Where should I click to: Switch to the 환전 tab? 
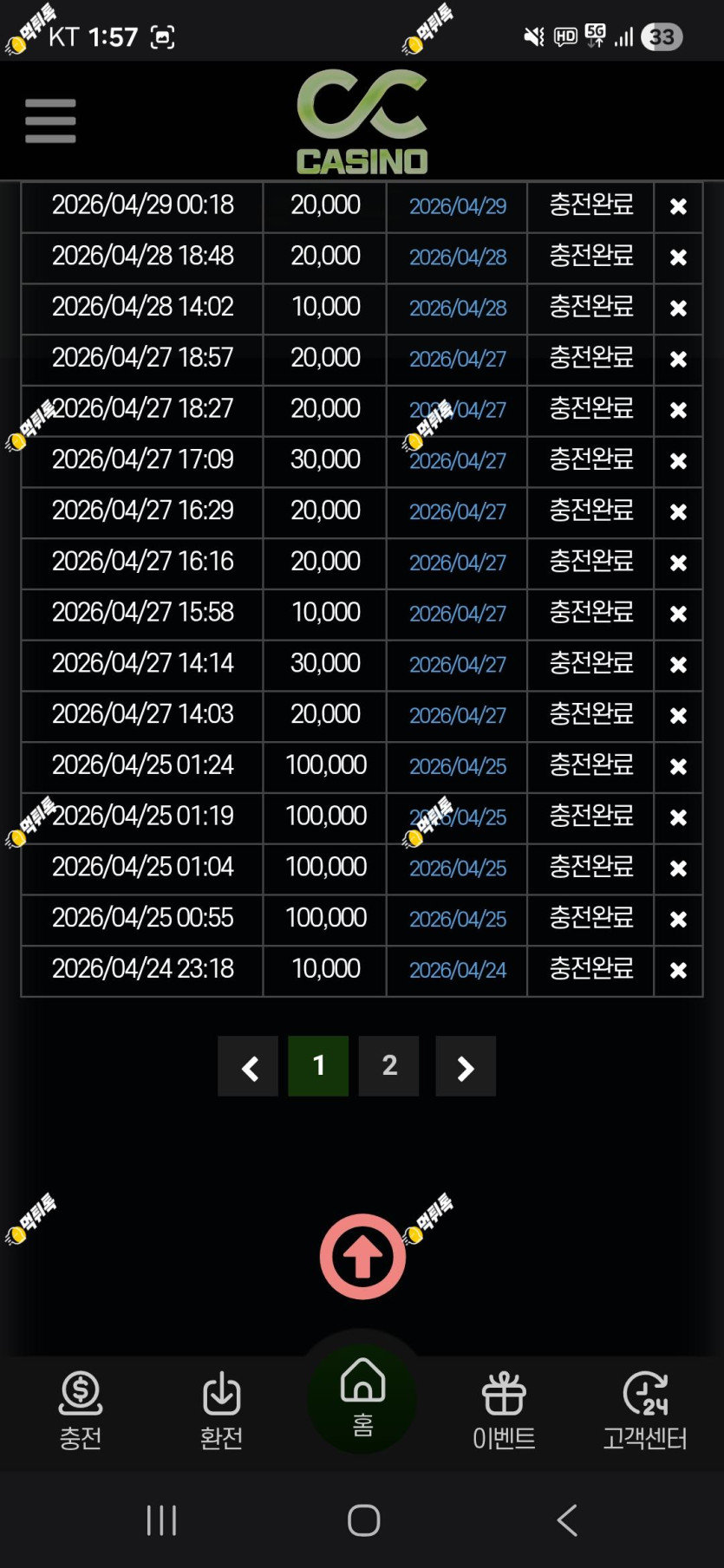coord(221,1411)
